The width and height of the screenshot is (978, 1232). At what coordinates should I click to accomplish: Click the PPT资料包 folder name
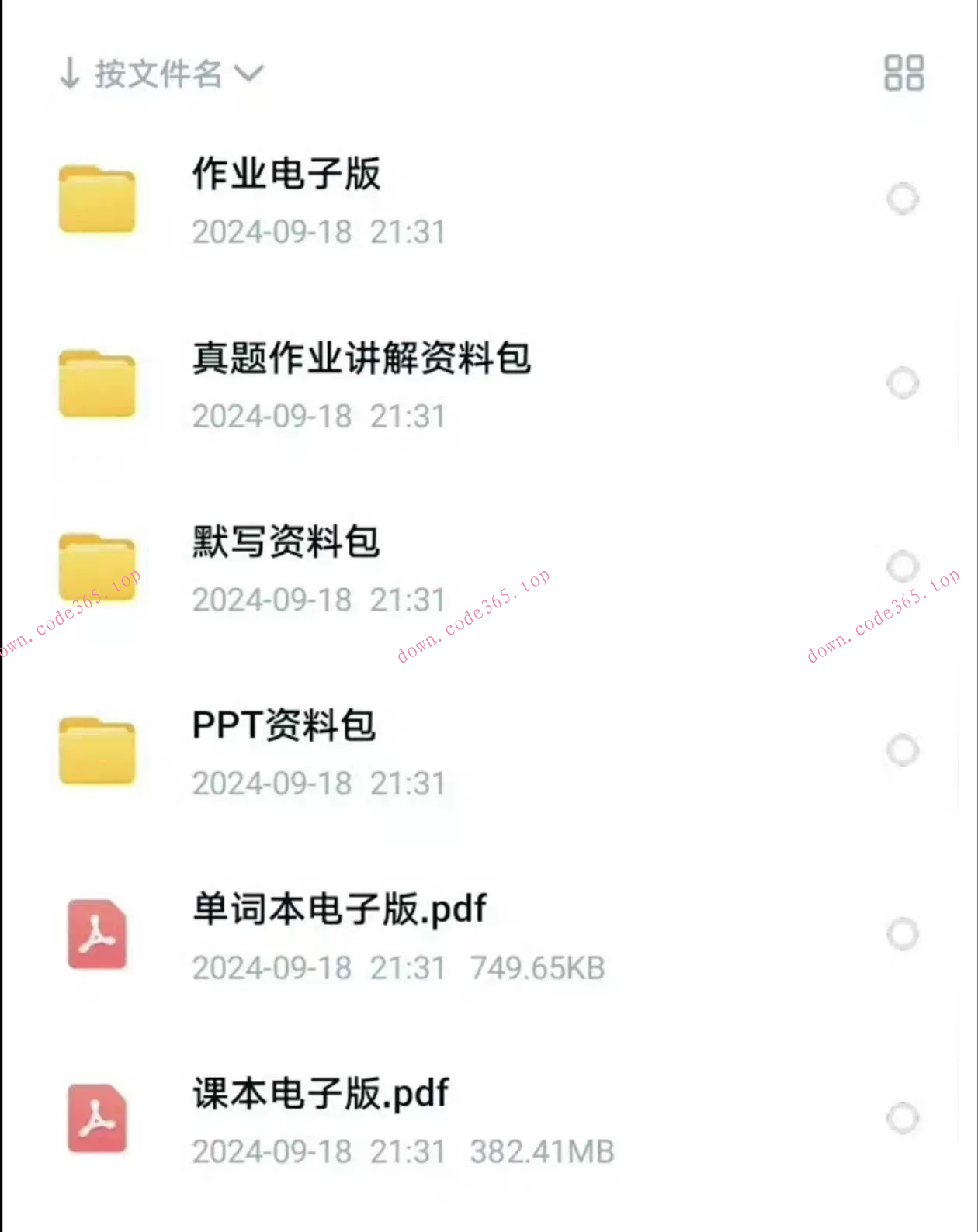[x=284, y=727]
